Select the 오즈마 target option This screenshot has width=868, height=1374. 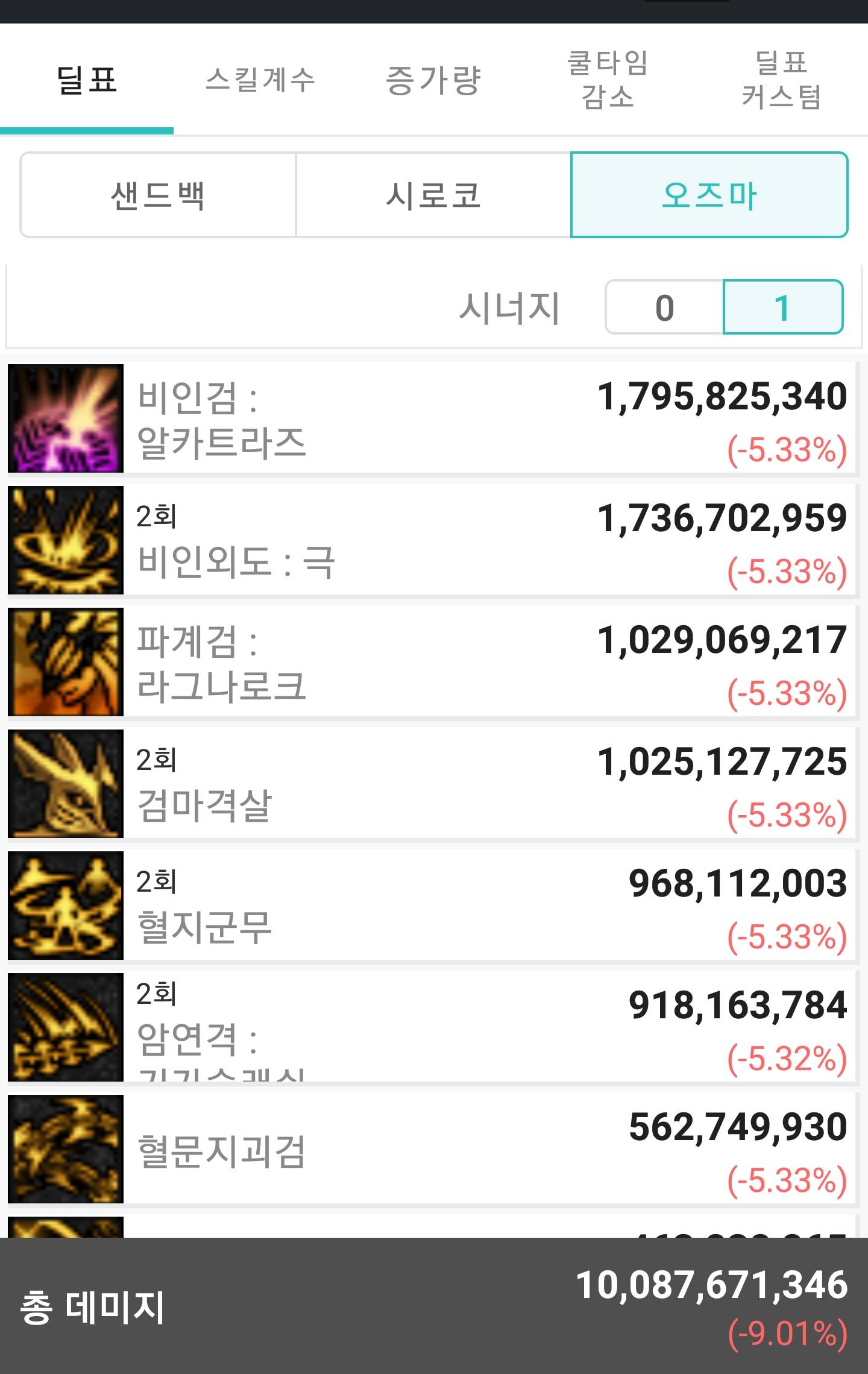coord(709,195)
